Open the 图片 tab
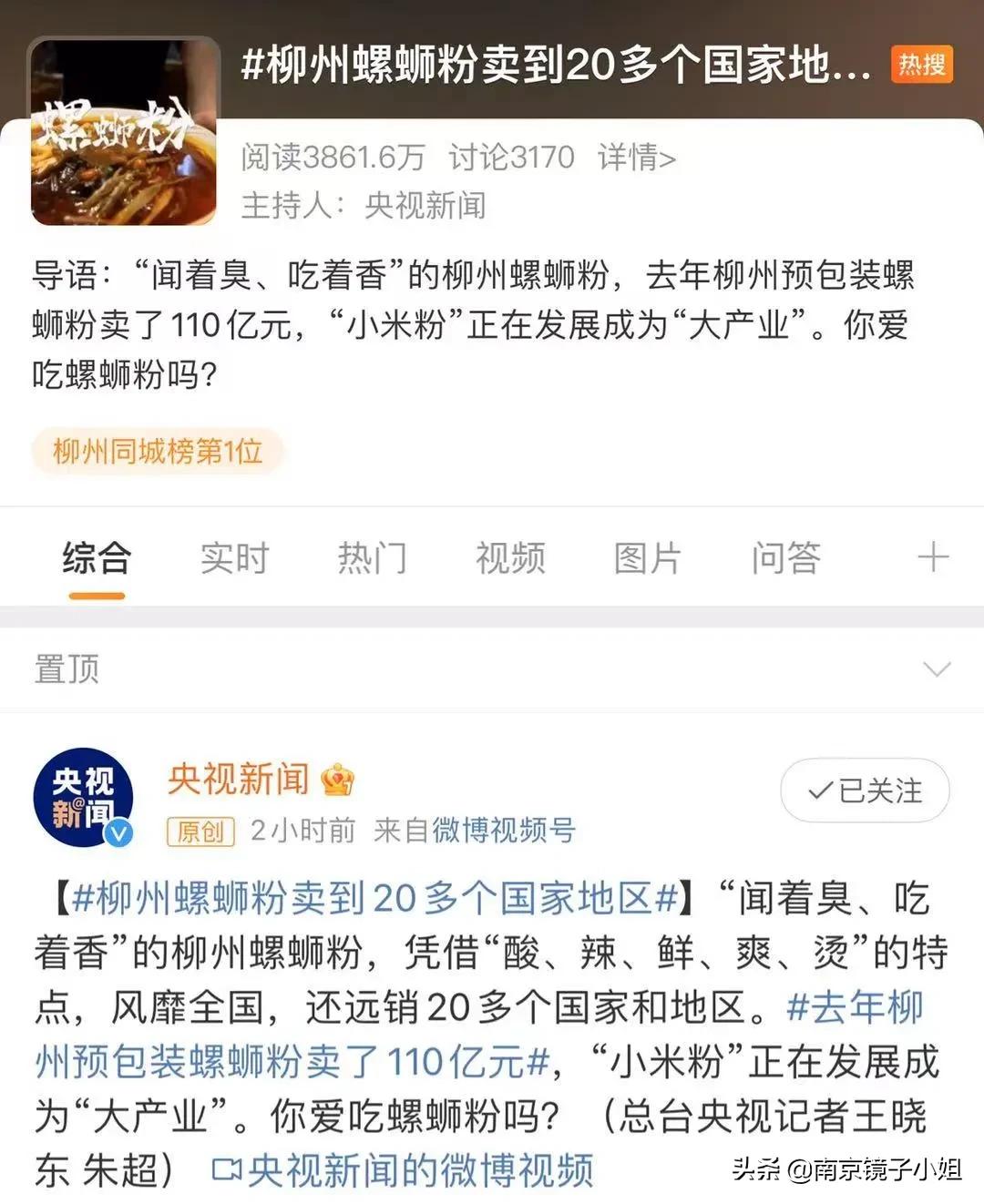This screenshot has width=984, height=1204. click(x=647, y=558)
